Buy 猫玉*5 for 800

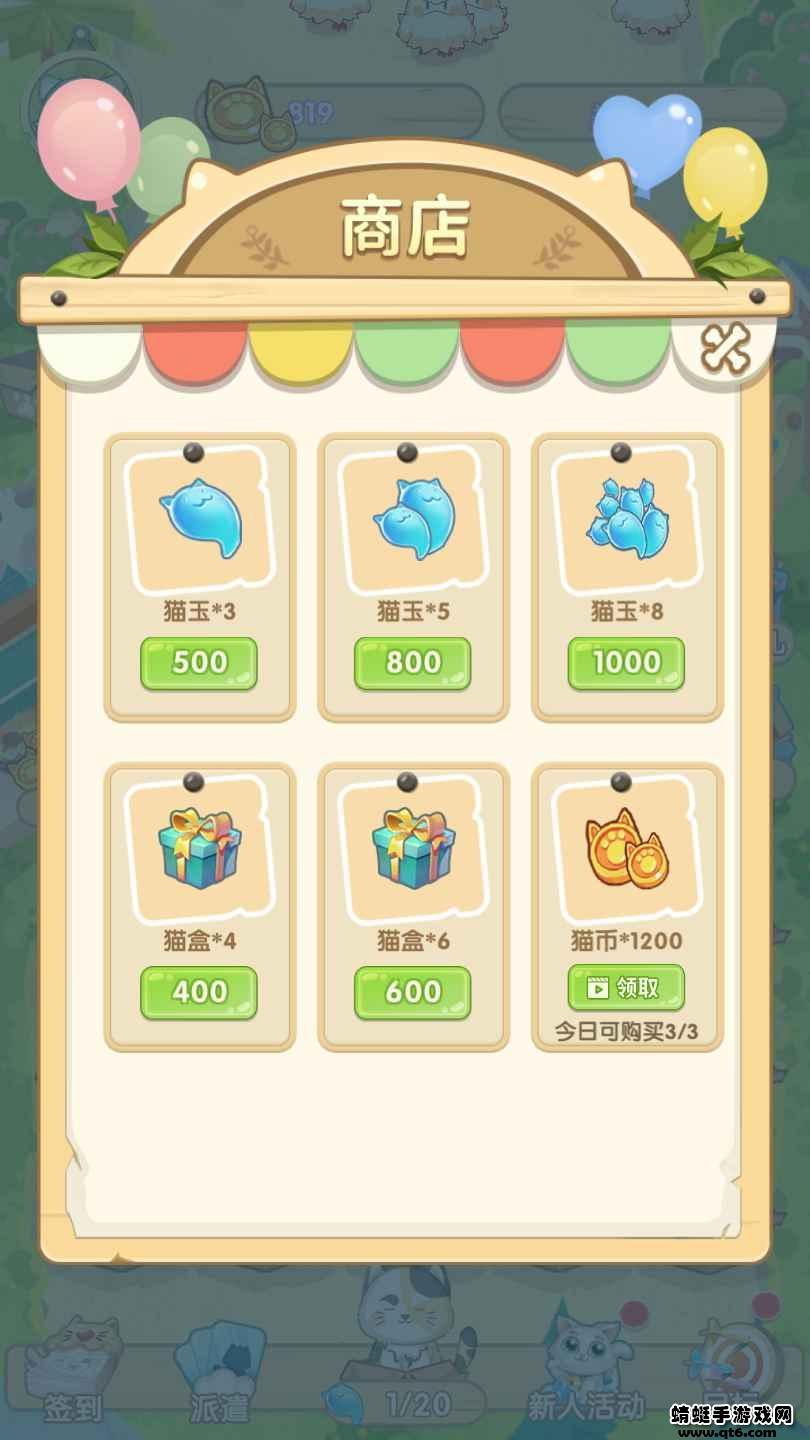tap(412, 663)
